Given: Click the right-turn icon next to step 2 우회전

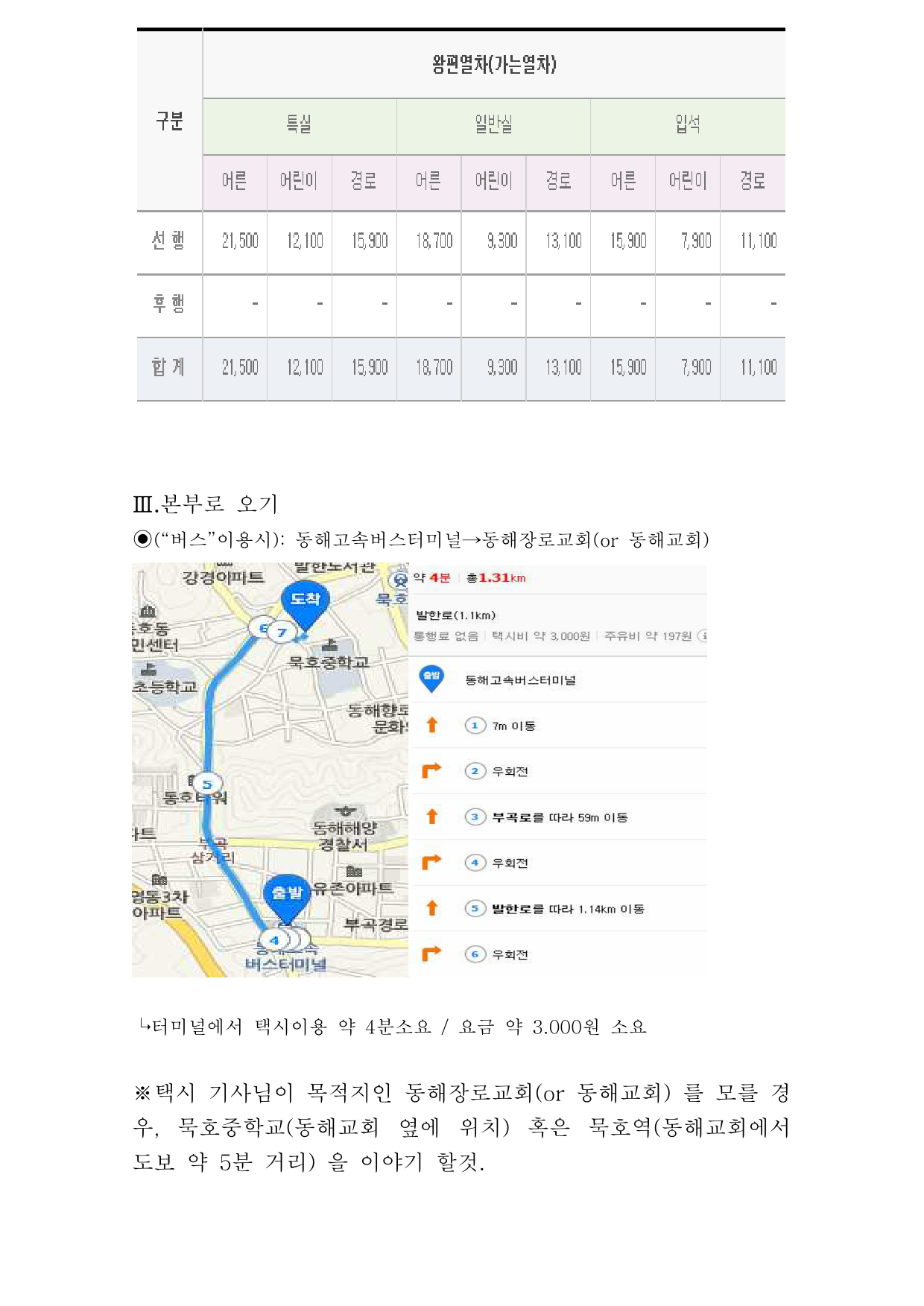Looking at the screenshot, I should point(431,769).
